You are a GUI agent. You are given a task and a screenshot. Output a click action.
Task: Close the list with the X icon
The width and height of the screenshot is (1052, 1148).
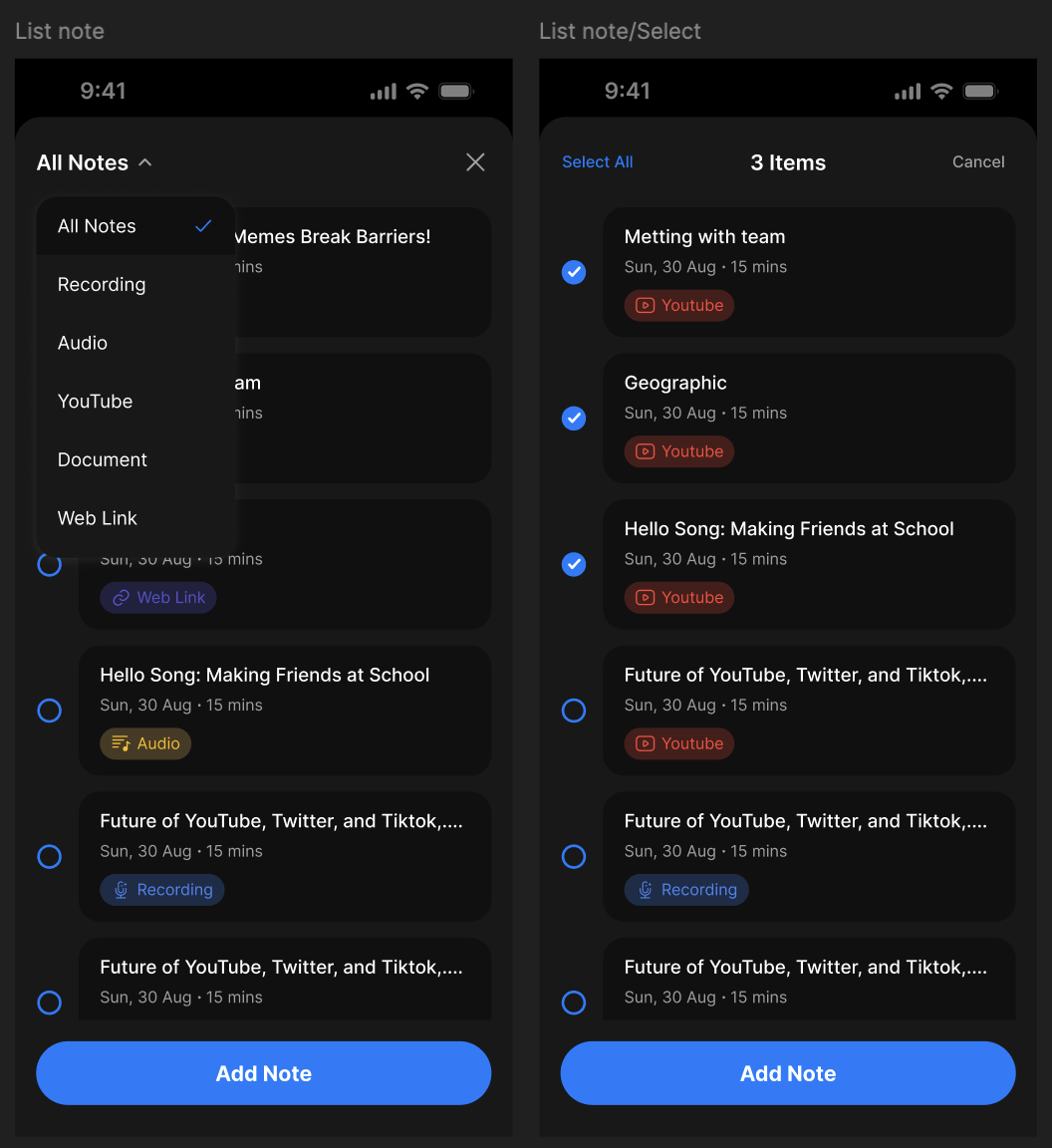click(475, 162)
